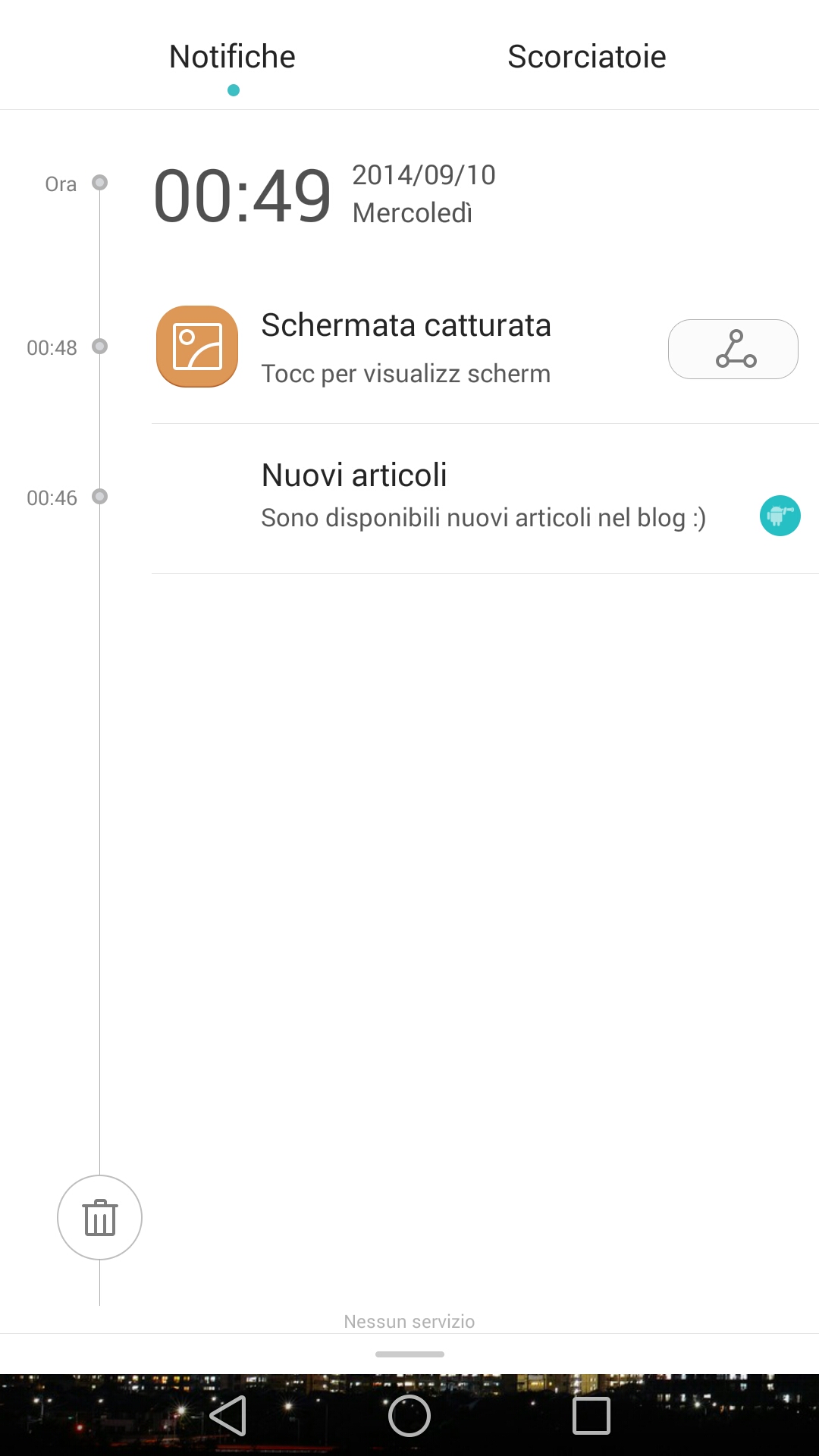The image size is (819, 1456).
Task: Go to the home screen
Action: point(409,1416)
